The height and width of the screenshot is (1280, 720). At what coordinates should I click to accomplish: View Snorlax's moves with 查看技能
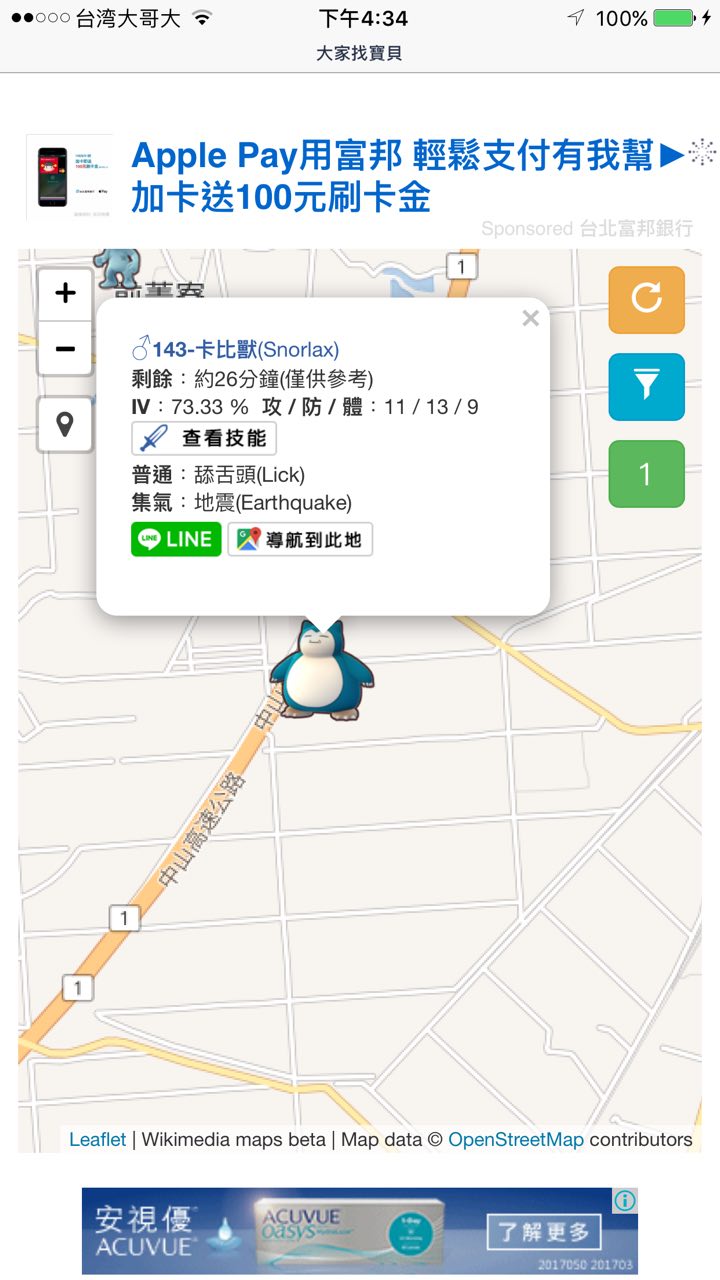(204, 438)
